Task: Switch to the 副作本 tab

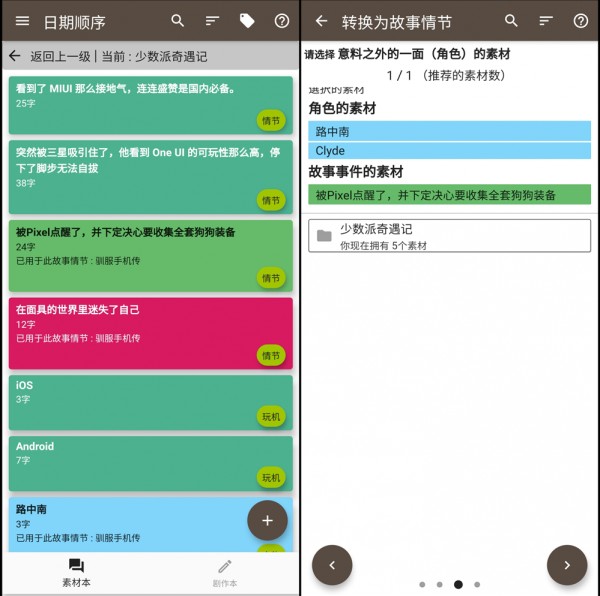Action: tap(225, 573)
